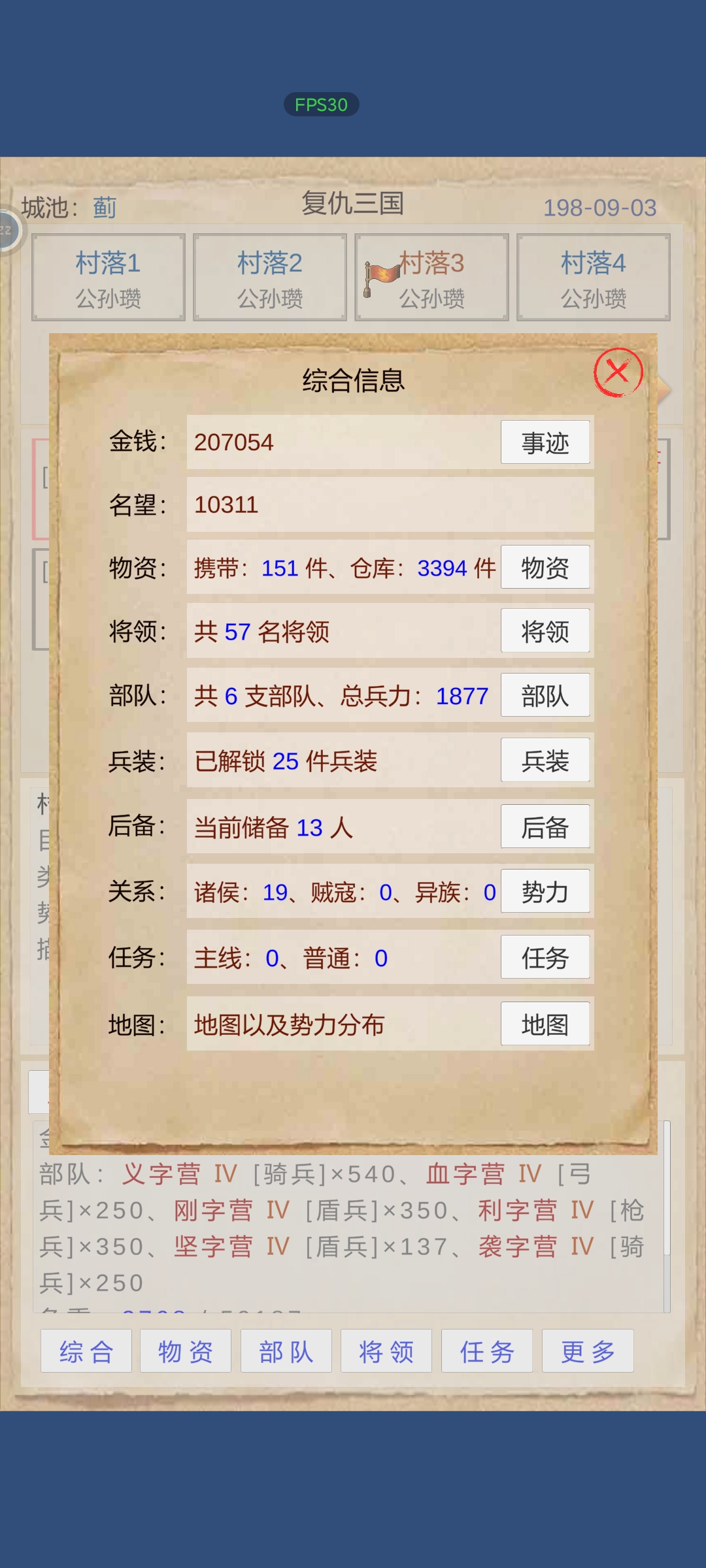706x1568 pixels.
Task: View unlocked 兵装 equipment
Action: point(545,760)
